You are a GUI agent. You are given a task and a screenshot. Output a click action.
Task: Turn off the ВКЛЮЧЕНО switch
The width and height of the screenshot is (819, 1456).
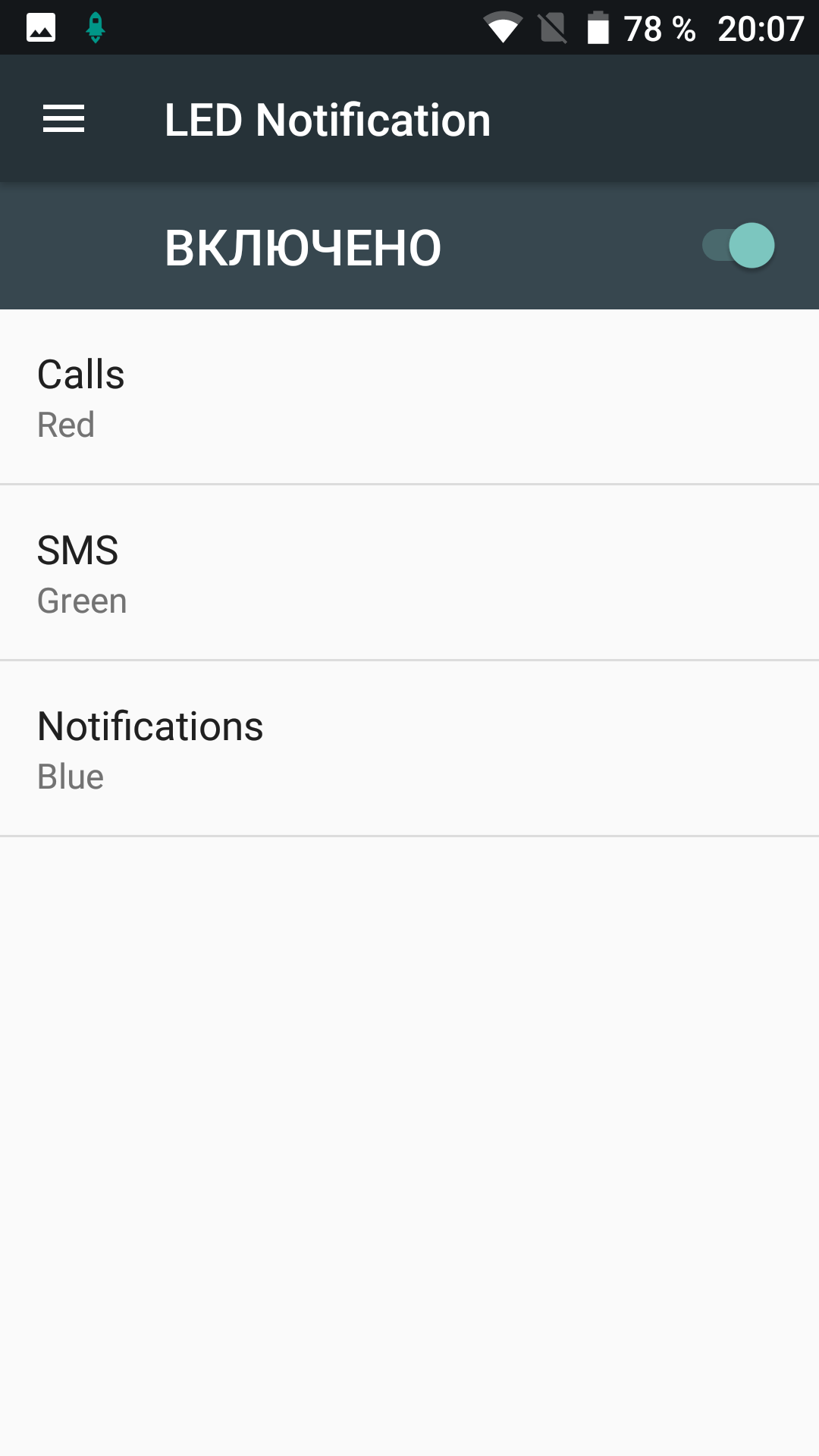click(738, 246)
